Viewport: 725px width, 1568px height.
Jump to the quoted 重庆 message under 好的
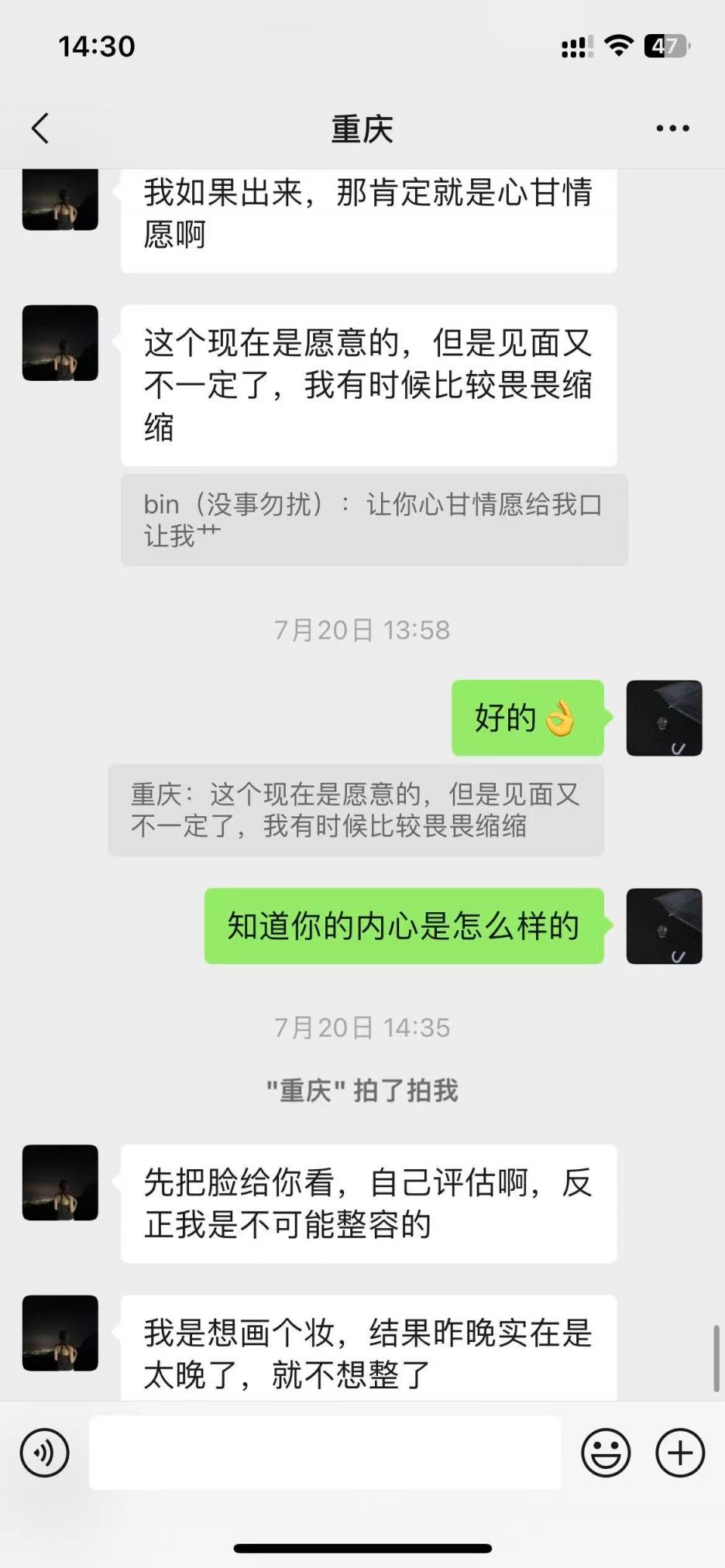click(x=356, y=810)
